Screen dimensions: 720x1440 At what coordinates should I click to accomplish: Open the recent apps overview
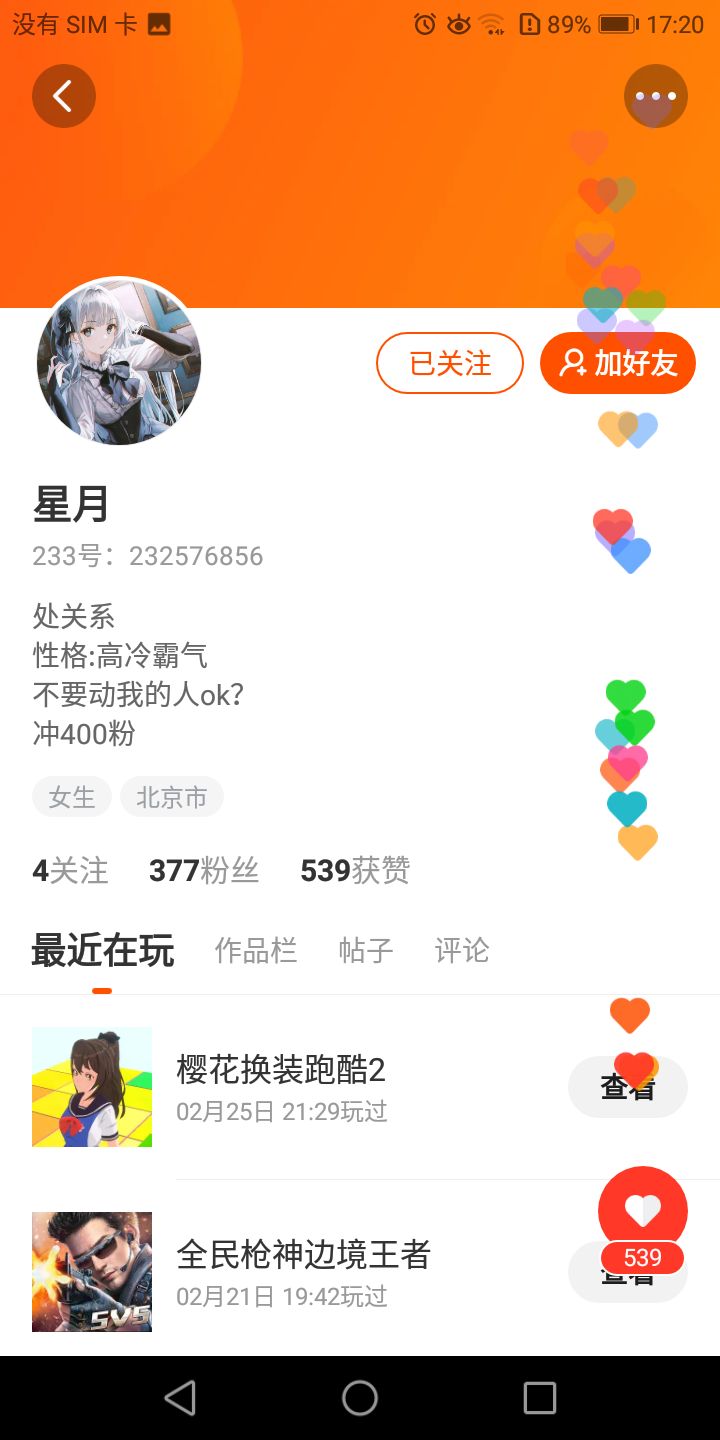pos(540,1398)
